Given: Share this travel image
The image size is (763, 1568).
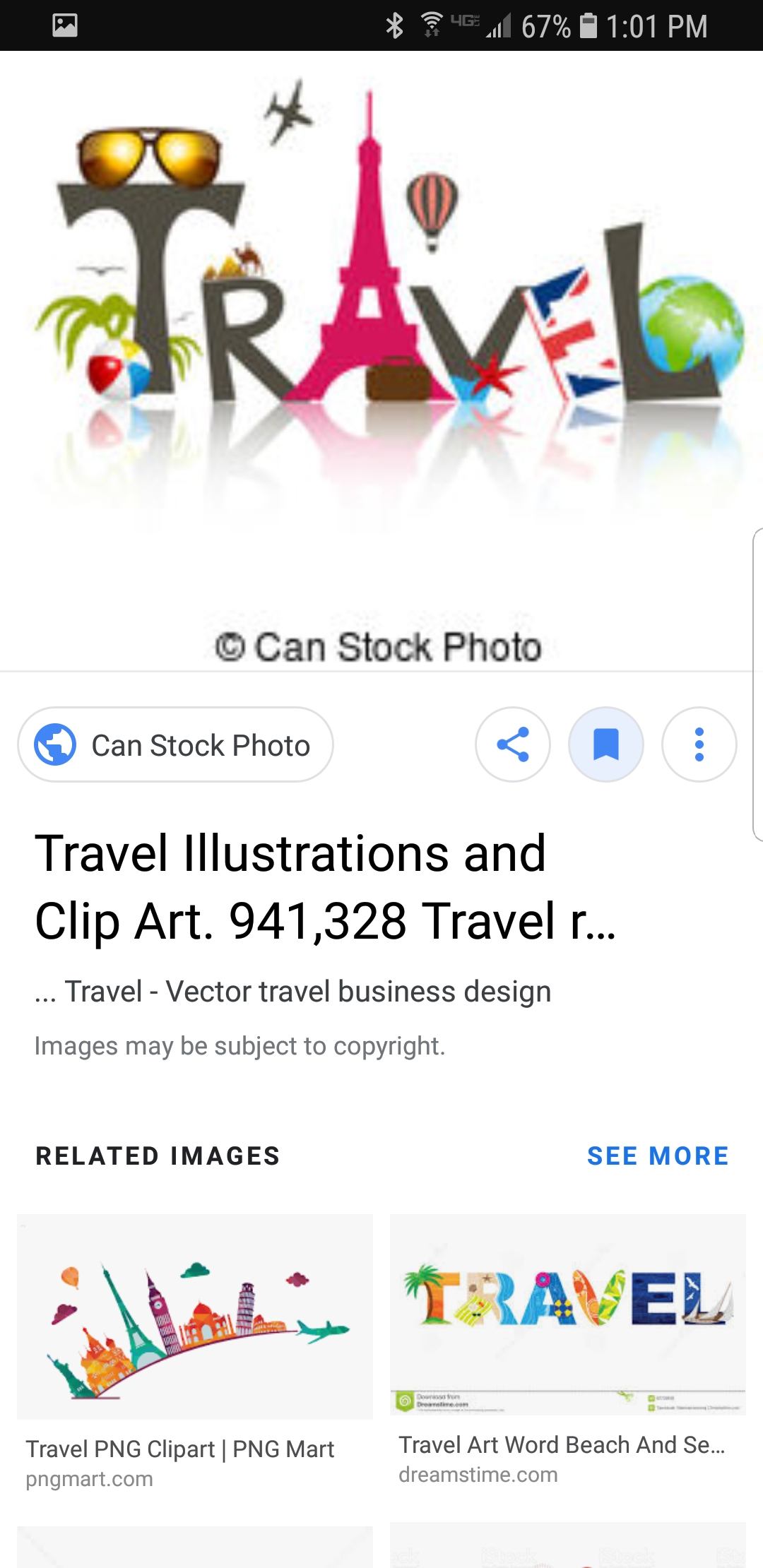Looking at the screenshot, I should pyautogui.click(x=513, y=744).
